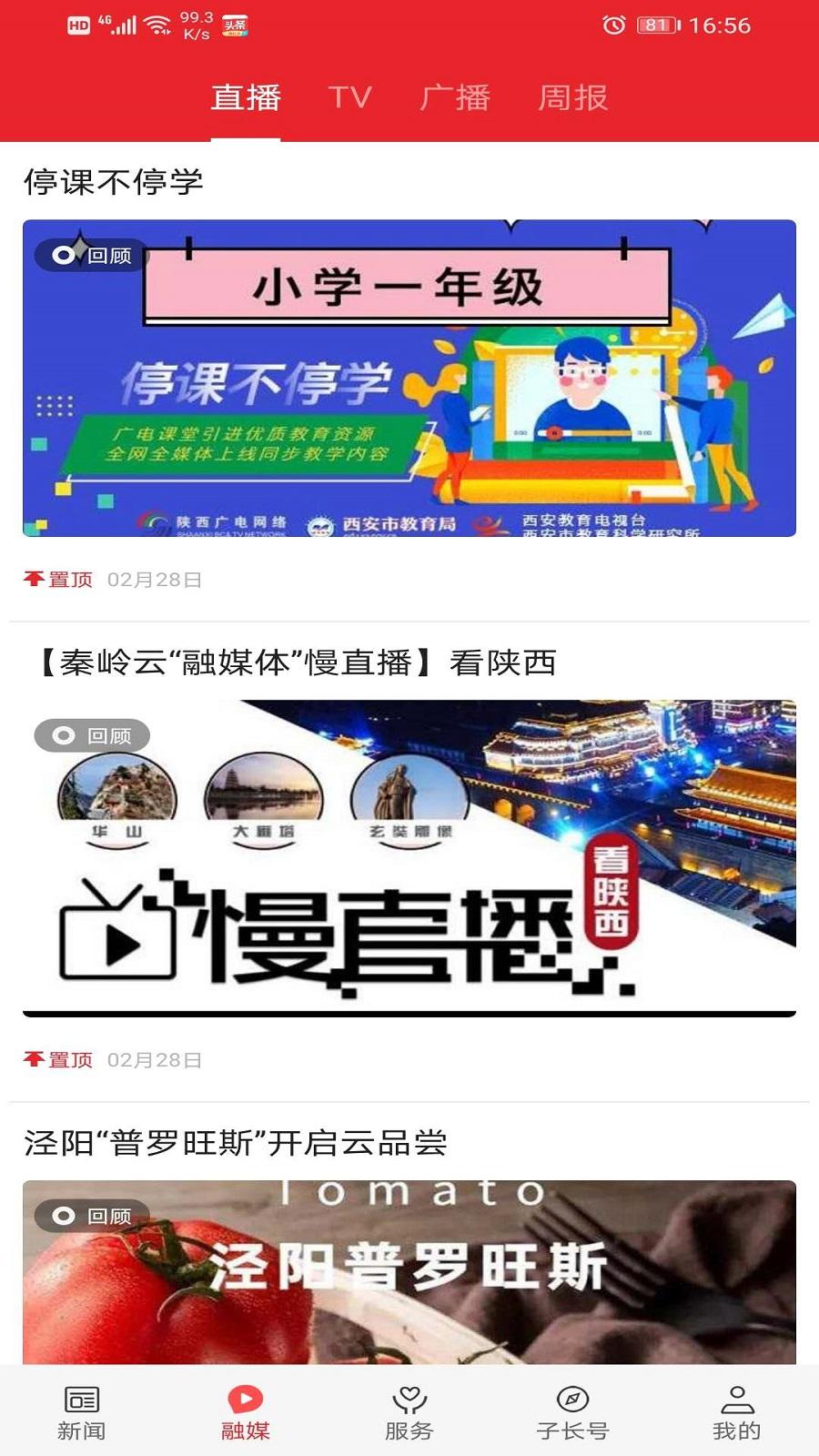Open the 广播 tab
Image resolution: width=819 pixels, height=1456 pixels.
(455, 97)
